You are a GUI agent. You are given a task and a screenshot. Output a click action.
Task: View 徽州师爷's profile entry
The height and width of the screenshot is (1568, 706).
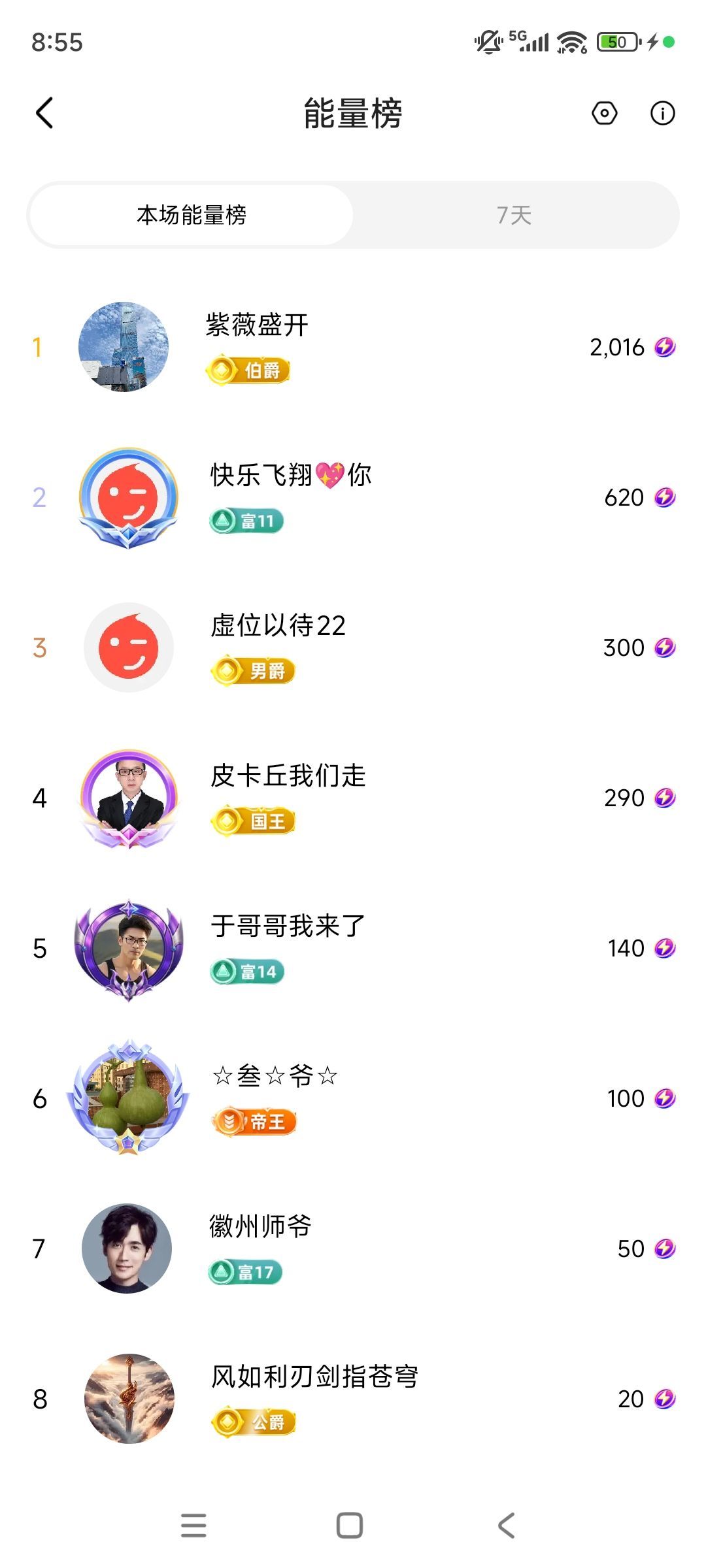pyautogui.click(x=353, y=1249)
